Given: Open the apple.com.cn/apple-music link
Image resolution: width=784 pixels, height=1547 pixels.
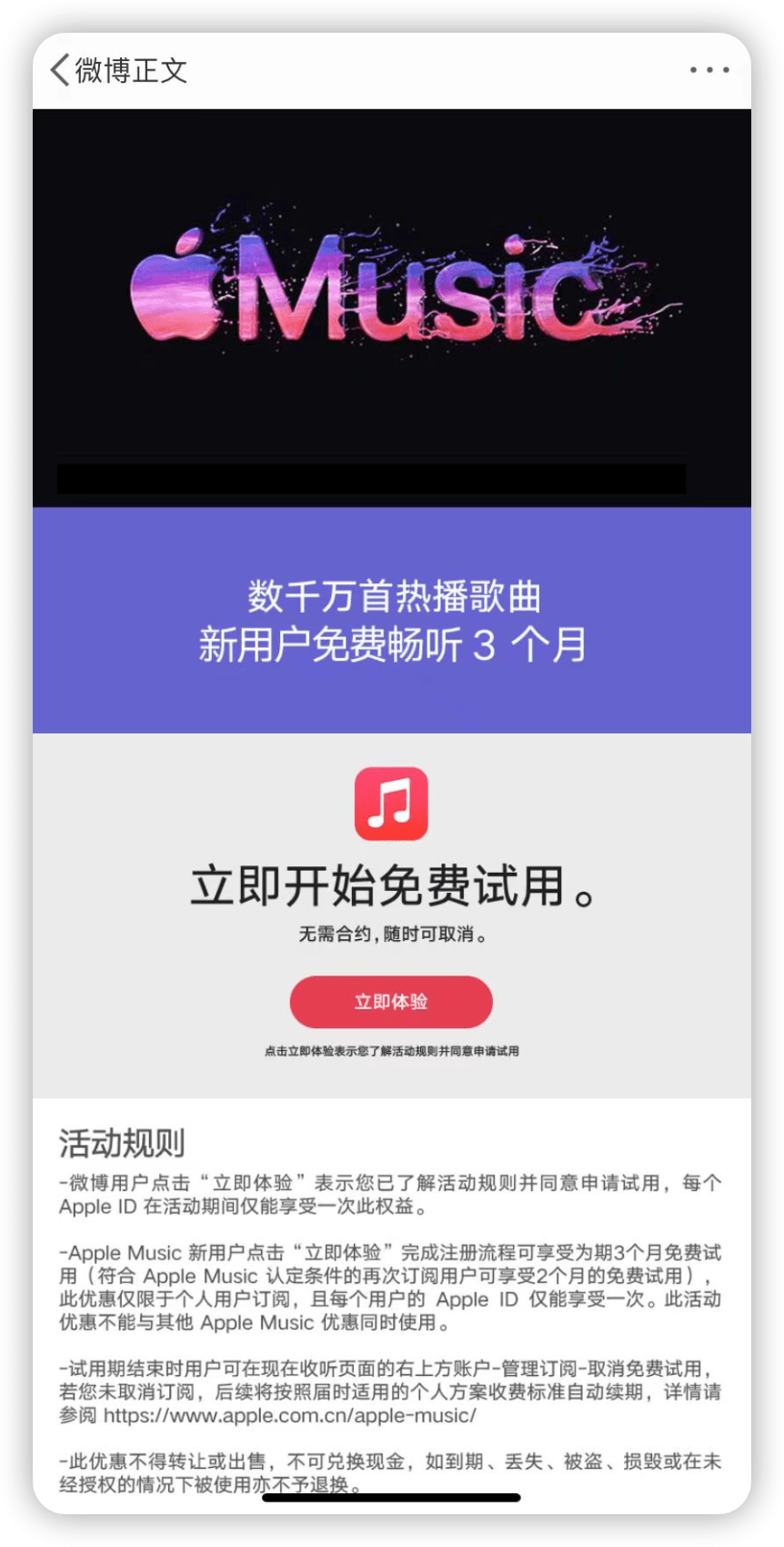Looking at the screenshot, I should tap(289, 1416).
